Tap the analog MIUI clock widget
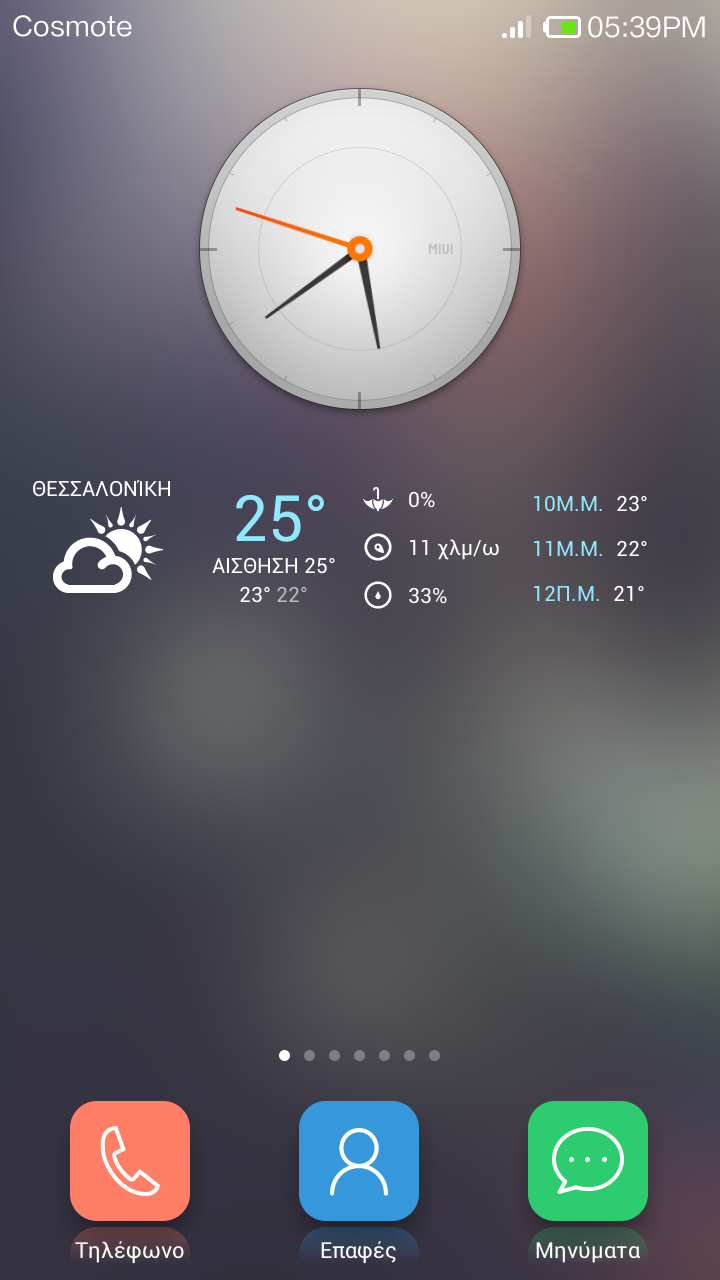720x1280 pixels. click(360, 249)
